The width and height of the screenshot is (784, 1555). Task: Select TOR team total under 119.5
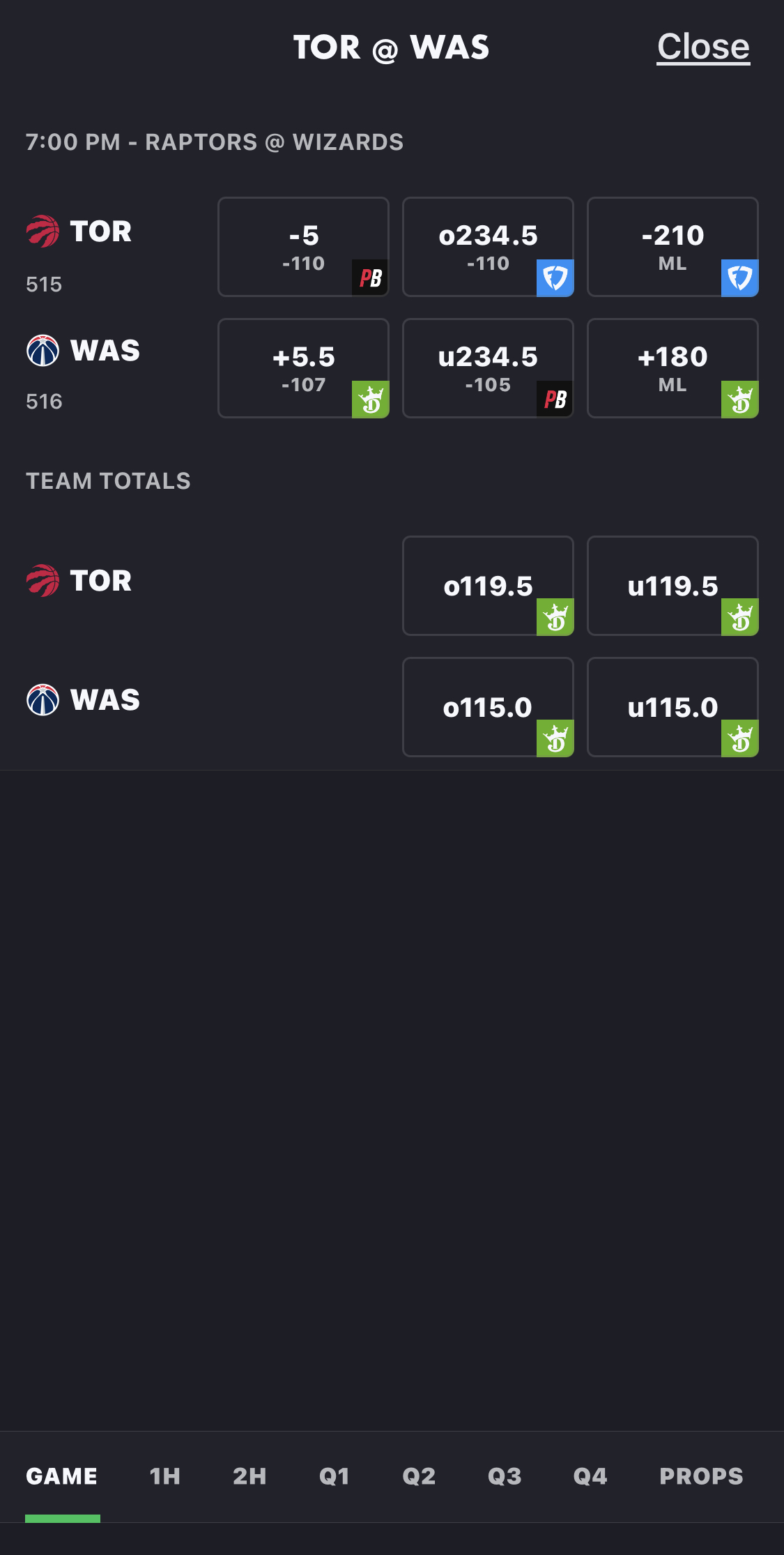pyautogui.click(x=672, y=586)
